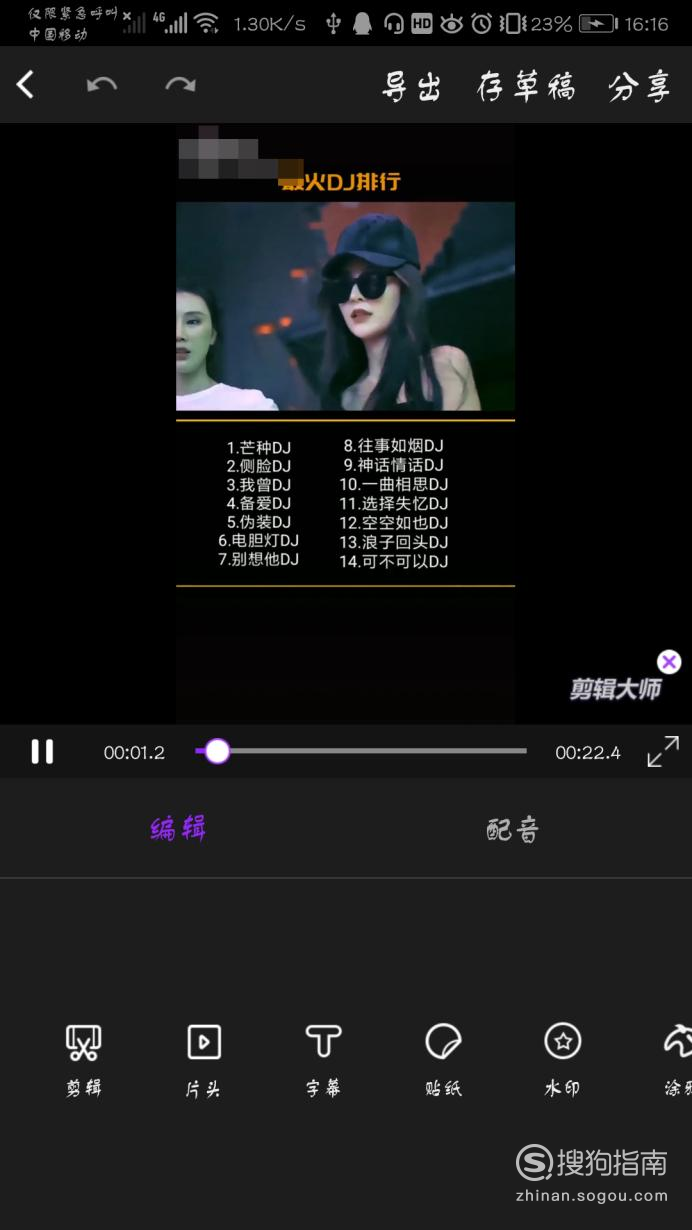Go back using the top-left arrow

pyautogui.click(x=26, y=86)
